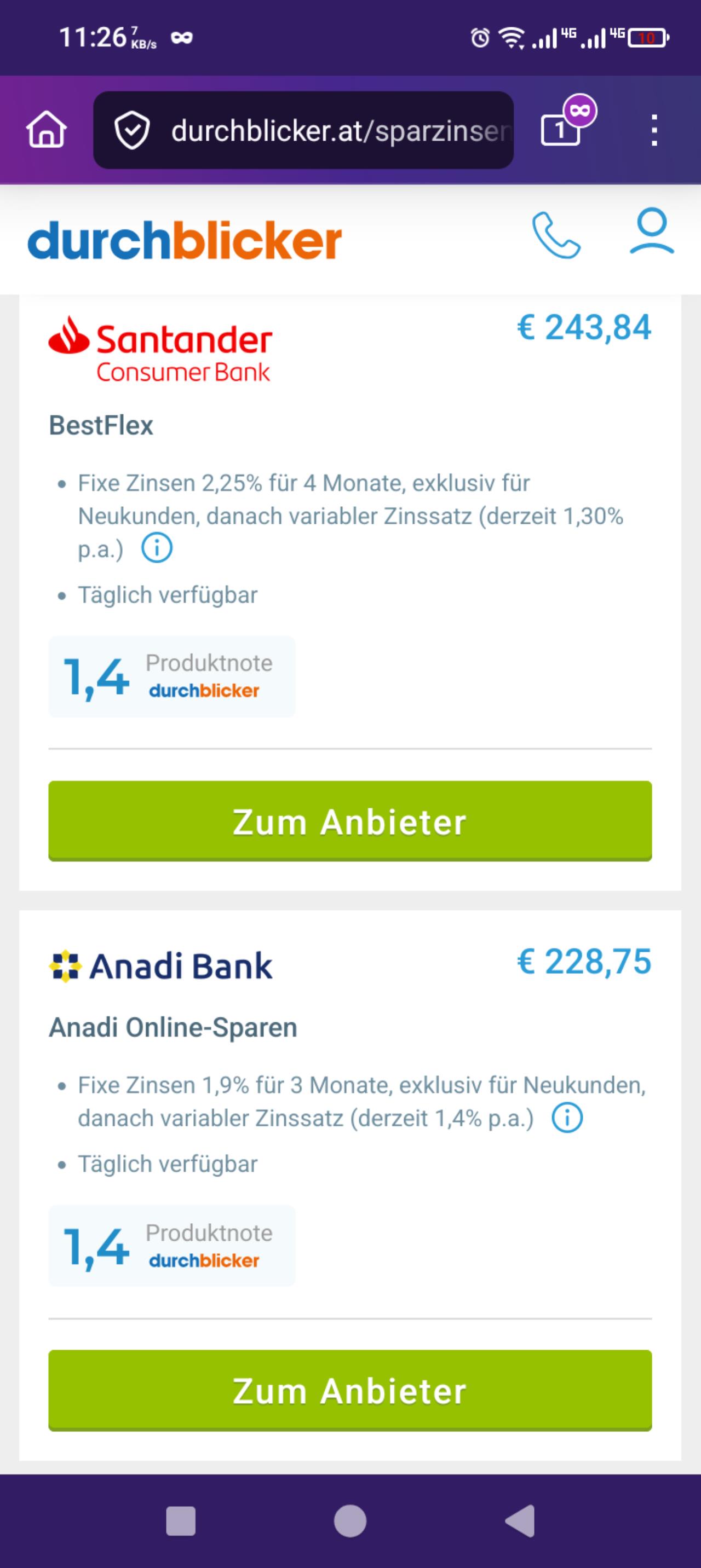Open the browser overflow menu
Screen dimensions: 701x1568
pos(653,130)
